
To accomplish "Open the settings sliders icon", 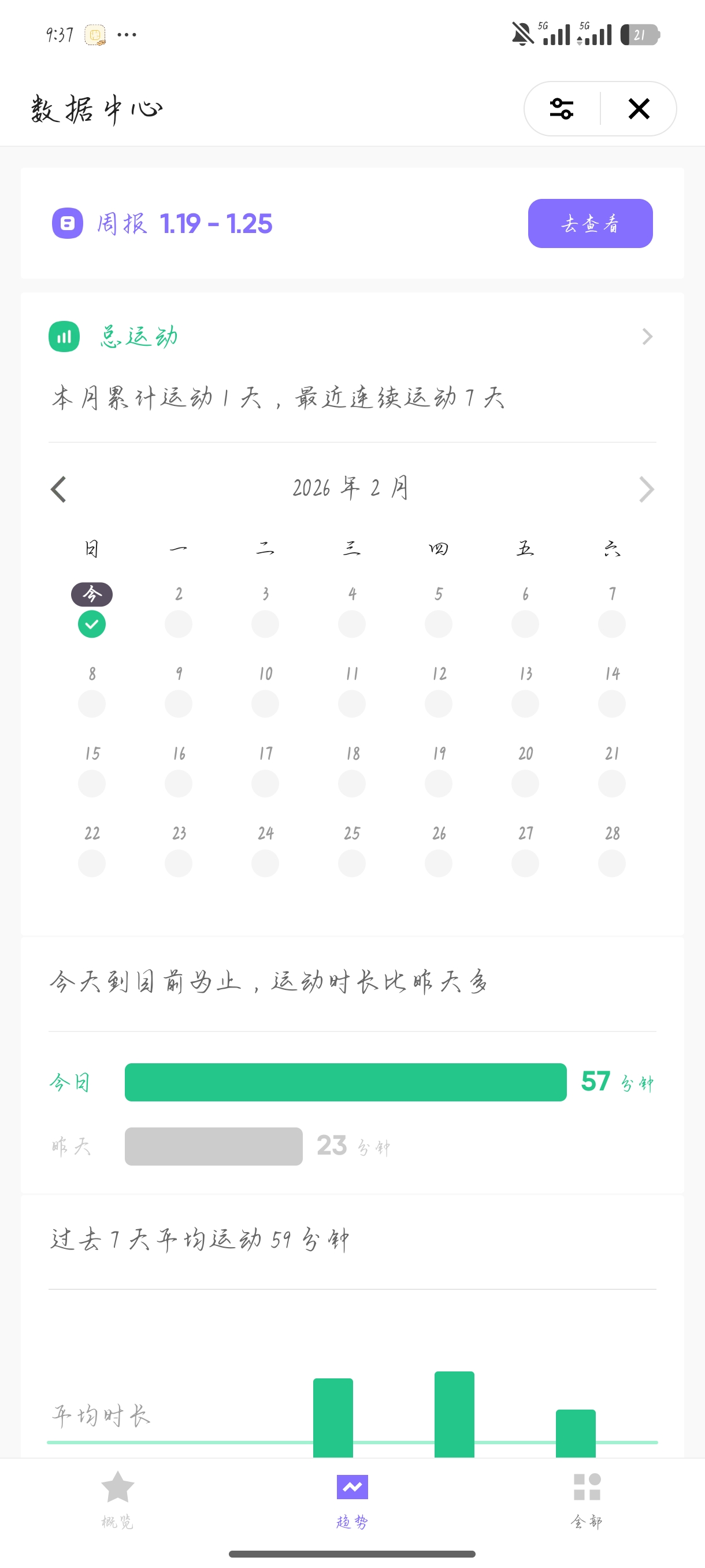I will 561,109.
